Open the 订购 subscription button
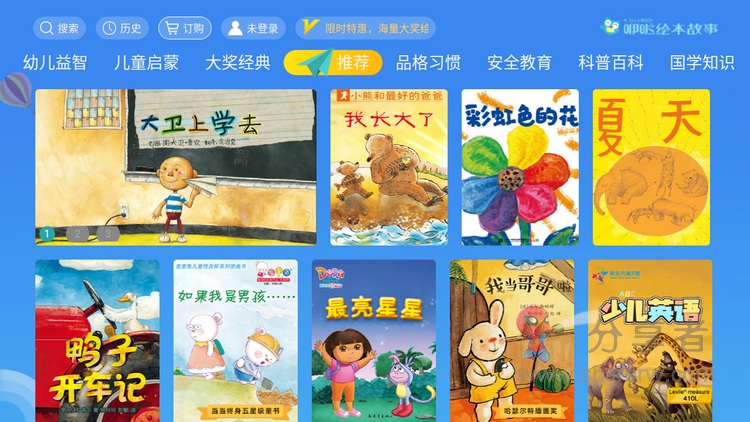 pos(184,28)
